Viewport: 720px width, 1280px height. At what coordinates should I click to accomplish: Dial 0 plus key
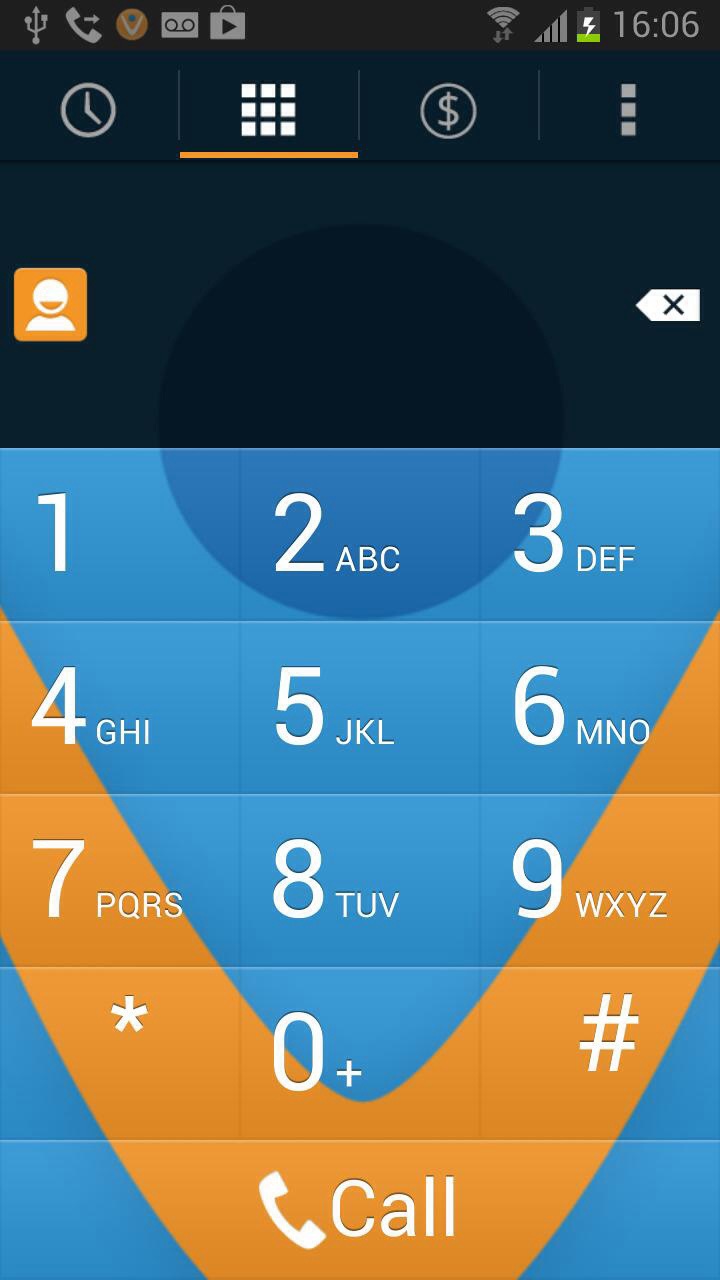click(x=360, y=1054)
